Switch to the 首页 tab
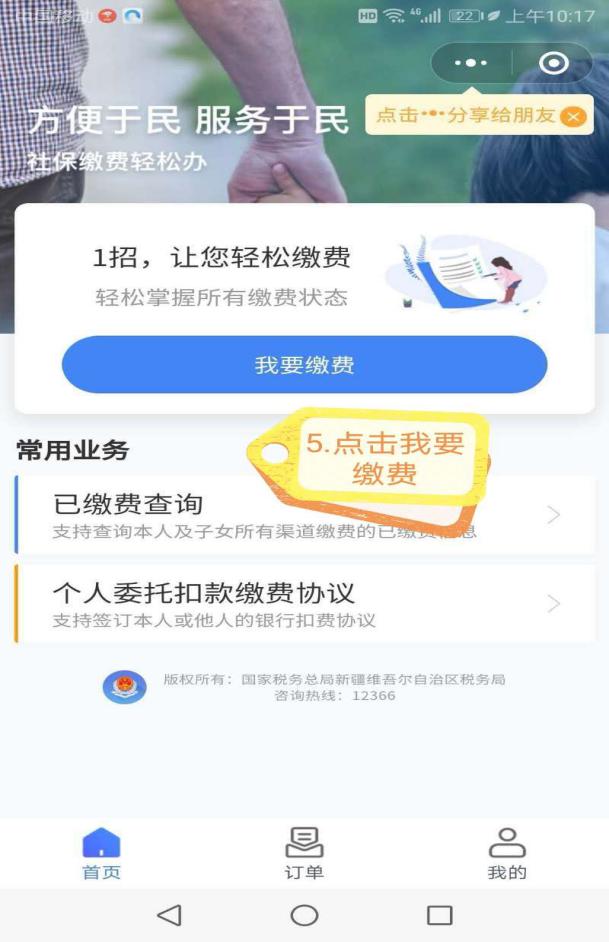 click(x=101, y=855)
